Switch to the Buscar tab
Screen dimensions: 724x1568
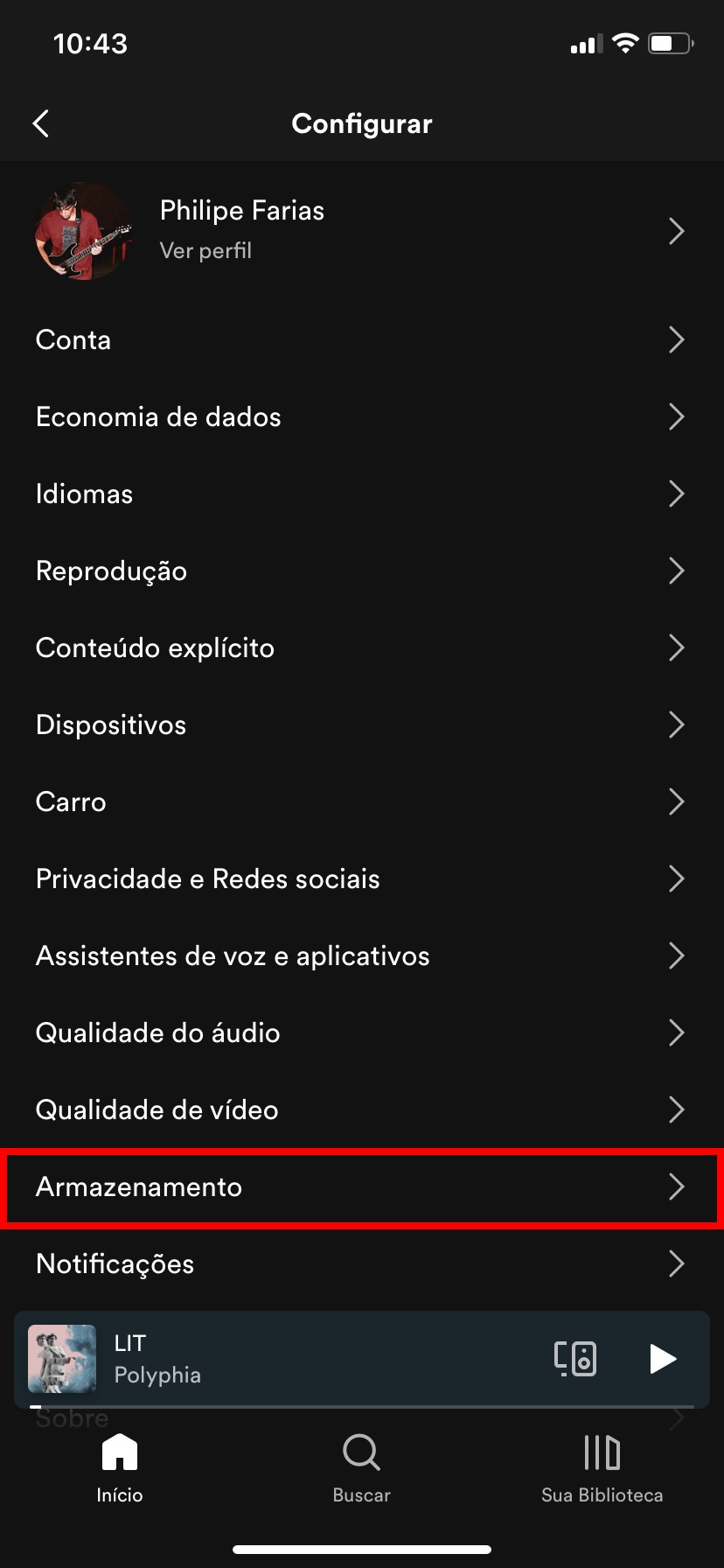[x=361, y=1469]
